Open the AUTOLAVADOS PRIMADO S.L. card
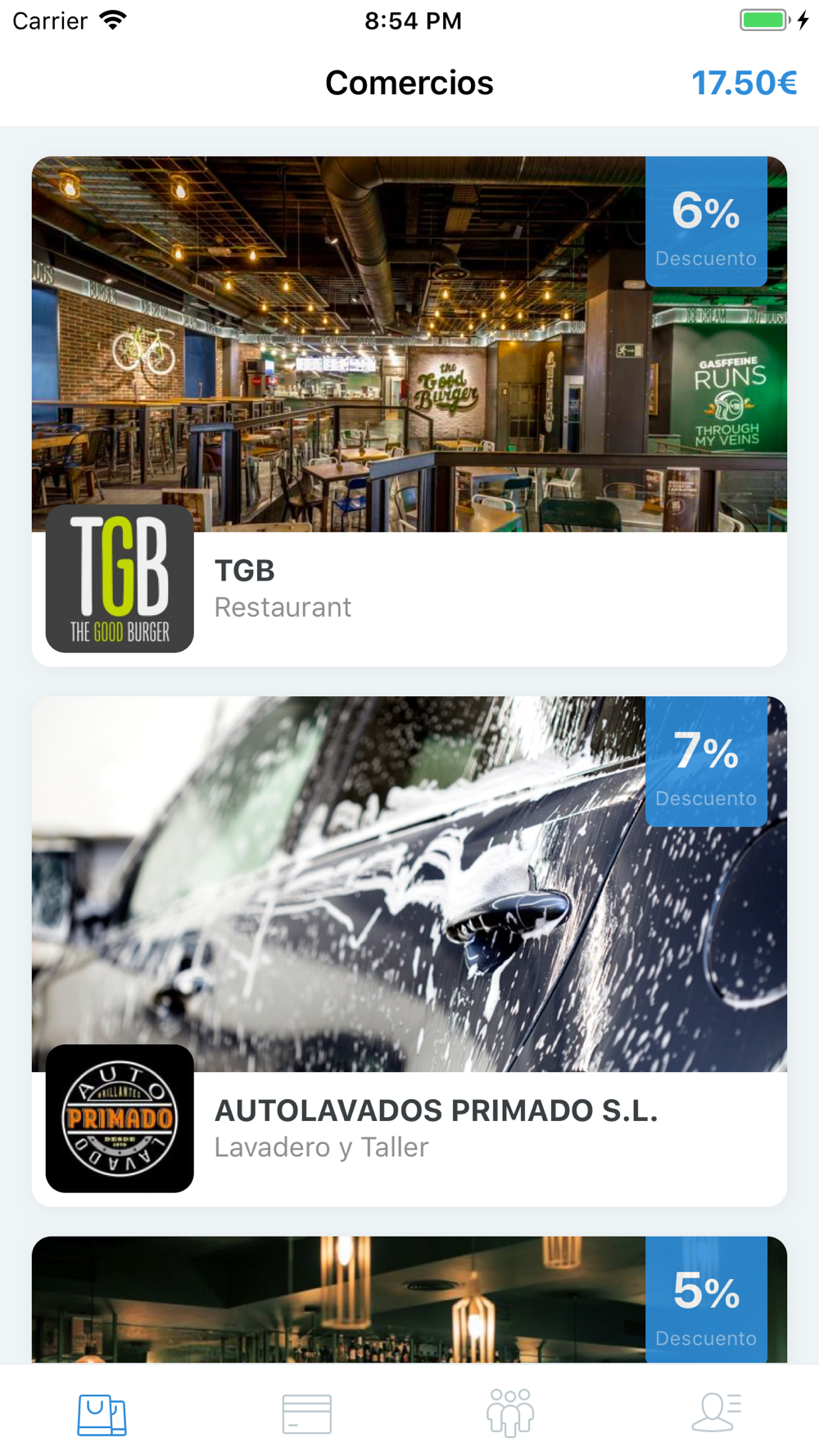The height and width of the screenshot is (1456, 819). 409,950
